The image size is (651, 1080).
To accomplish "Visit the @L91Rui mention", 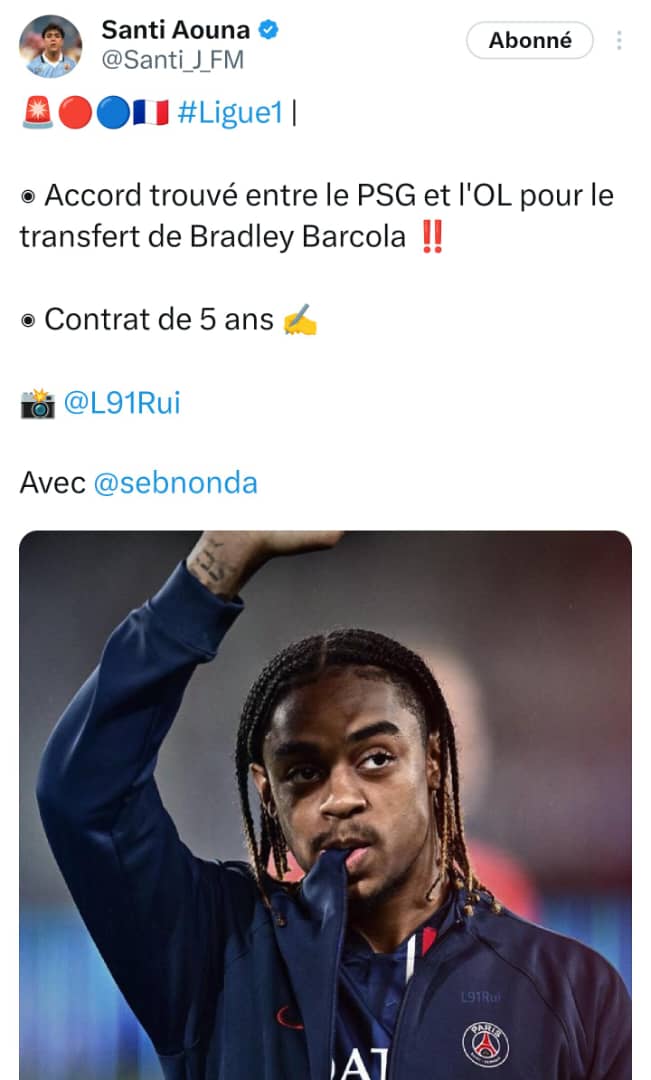I will coord(122,403).
